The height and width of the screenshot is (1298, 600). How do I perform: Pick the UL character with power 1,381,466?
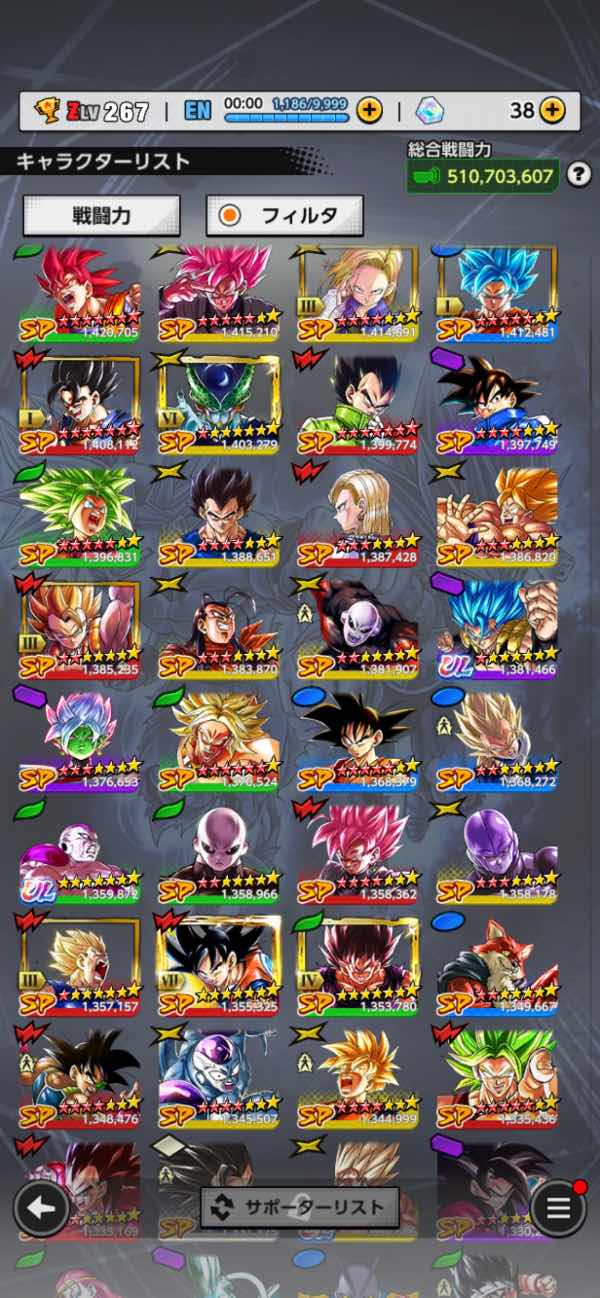click(497, 627)
